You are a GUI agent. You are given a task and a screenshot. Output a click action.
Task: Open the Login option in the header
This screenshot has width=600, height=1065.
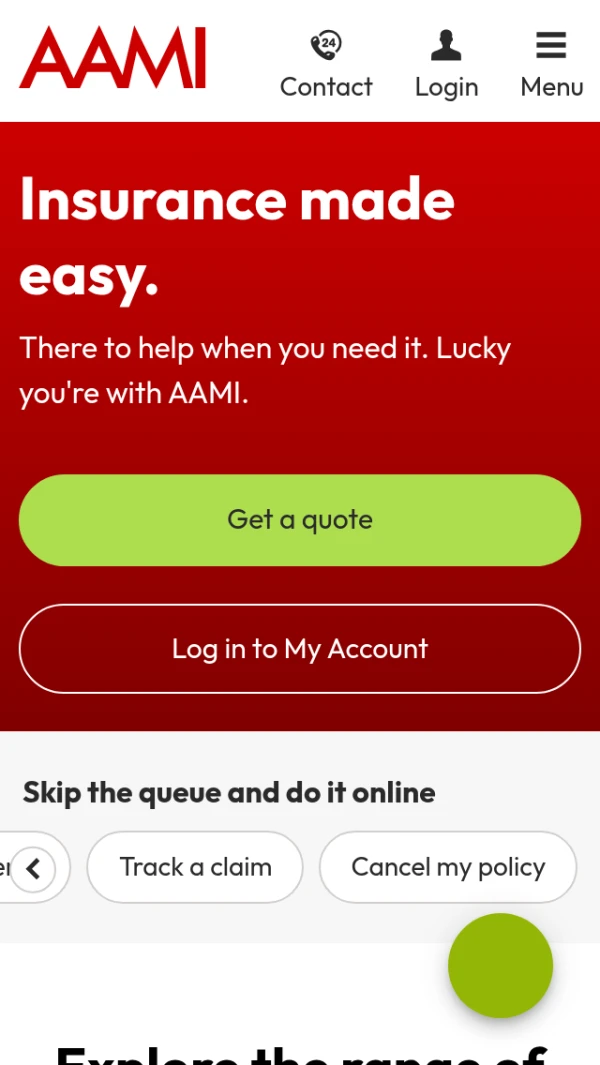(x=446, y=64)
